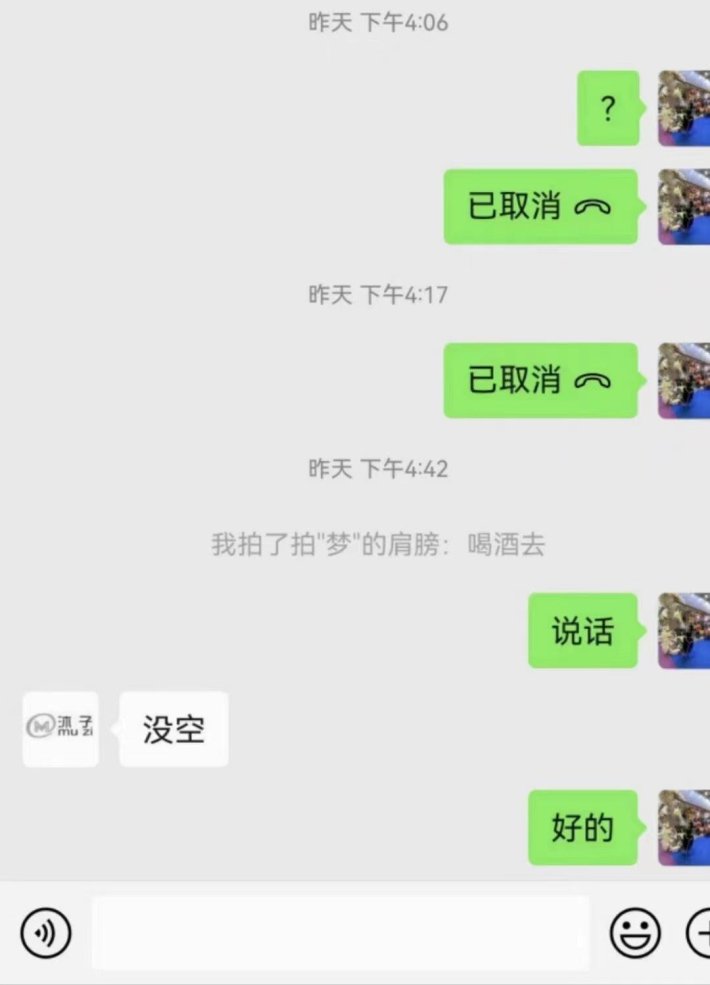Tap the voice input microphone icon
Screen dimensions: 710x985
(x=45, y=934)
